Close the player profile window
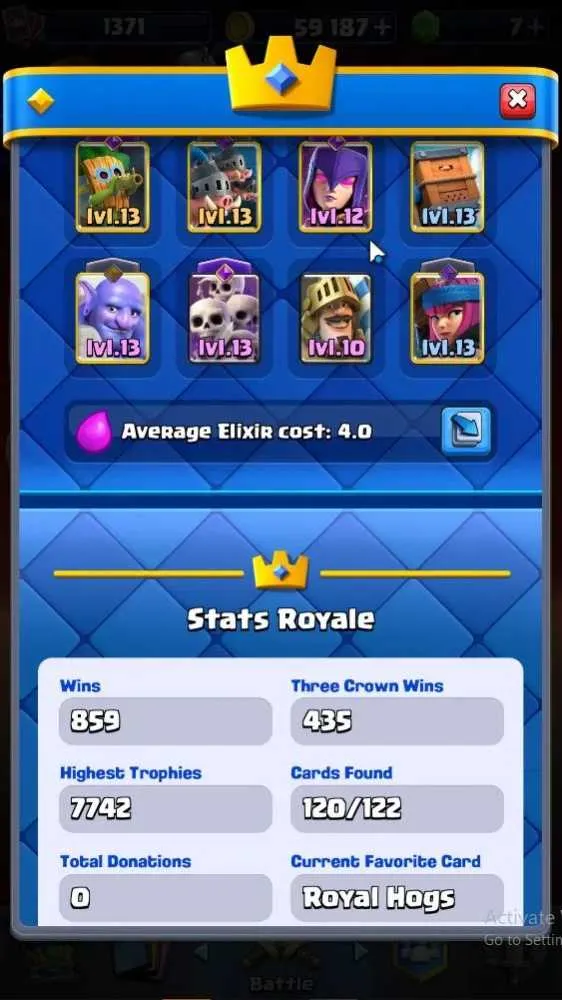562x1000 pixels. 517,101
